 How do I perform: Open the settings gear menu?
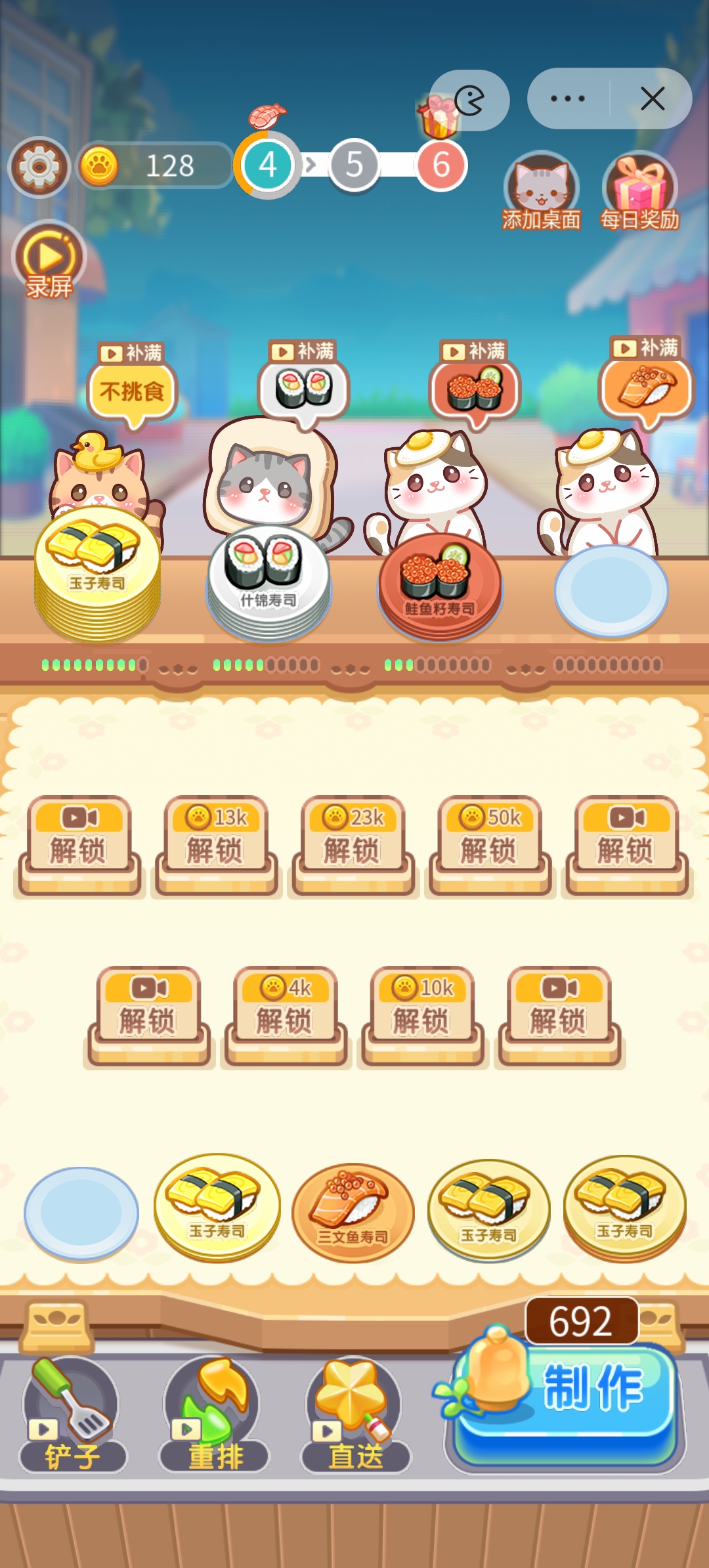(41, 168)
